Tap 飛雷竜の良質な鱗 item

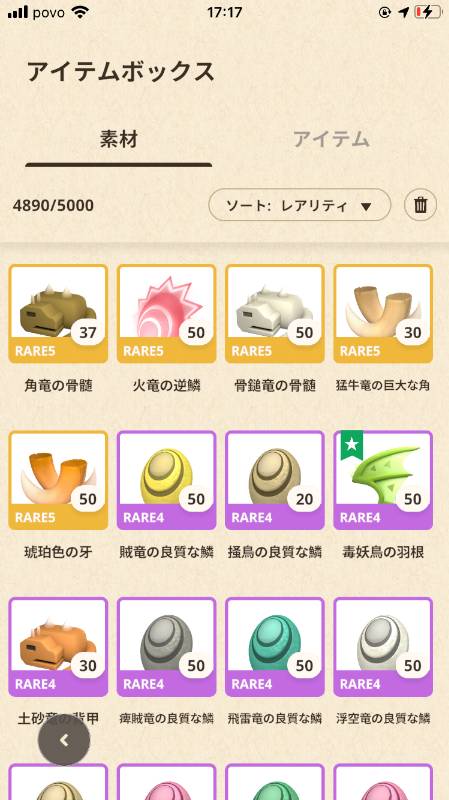point(275,647)
